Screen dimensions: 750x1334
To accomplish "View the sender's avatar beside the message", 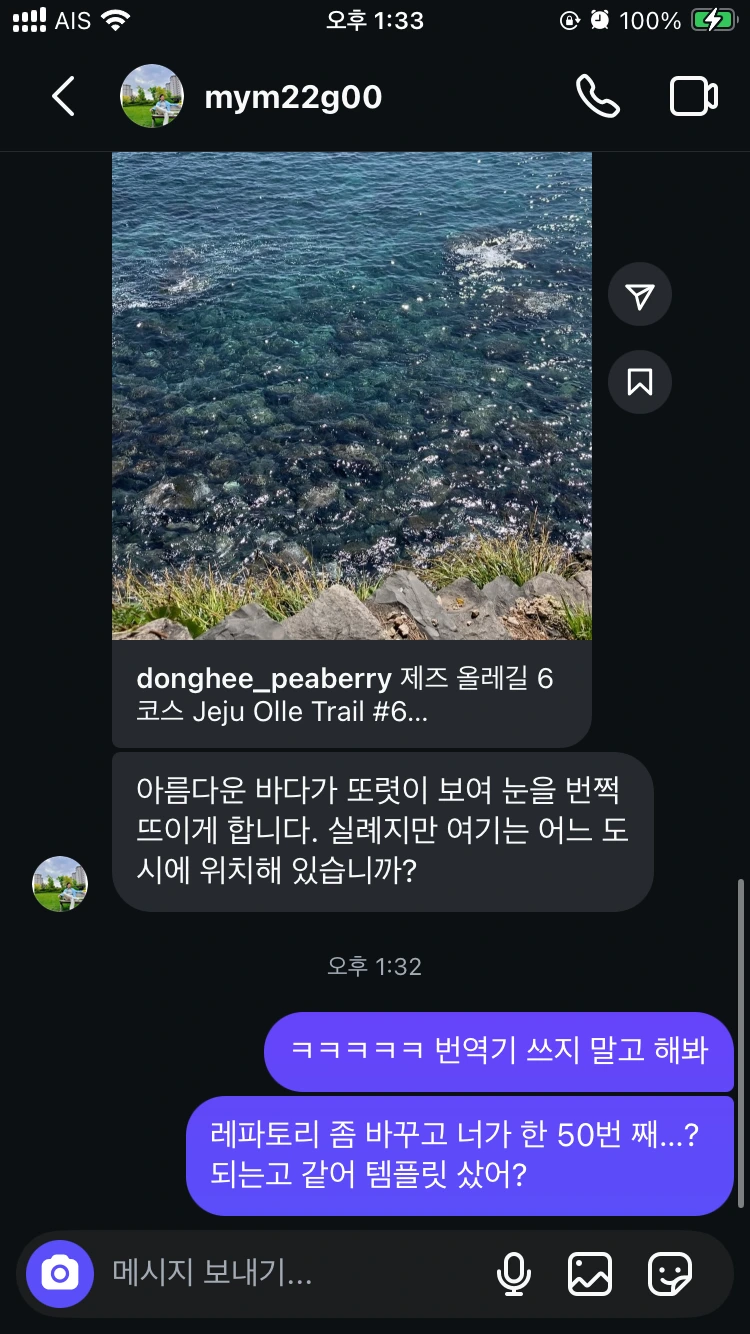I will (60, 884).
